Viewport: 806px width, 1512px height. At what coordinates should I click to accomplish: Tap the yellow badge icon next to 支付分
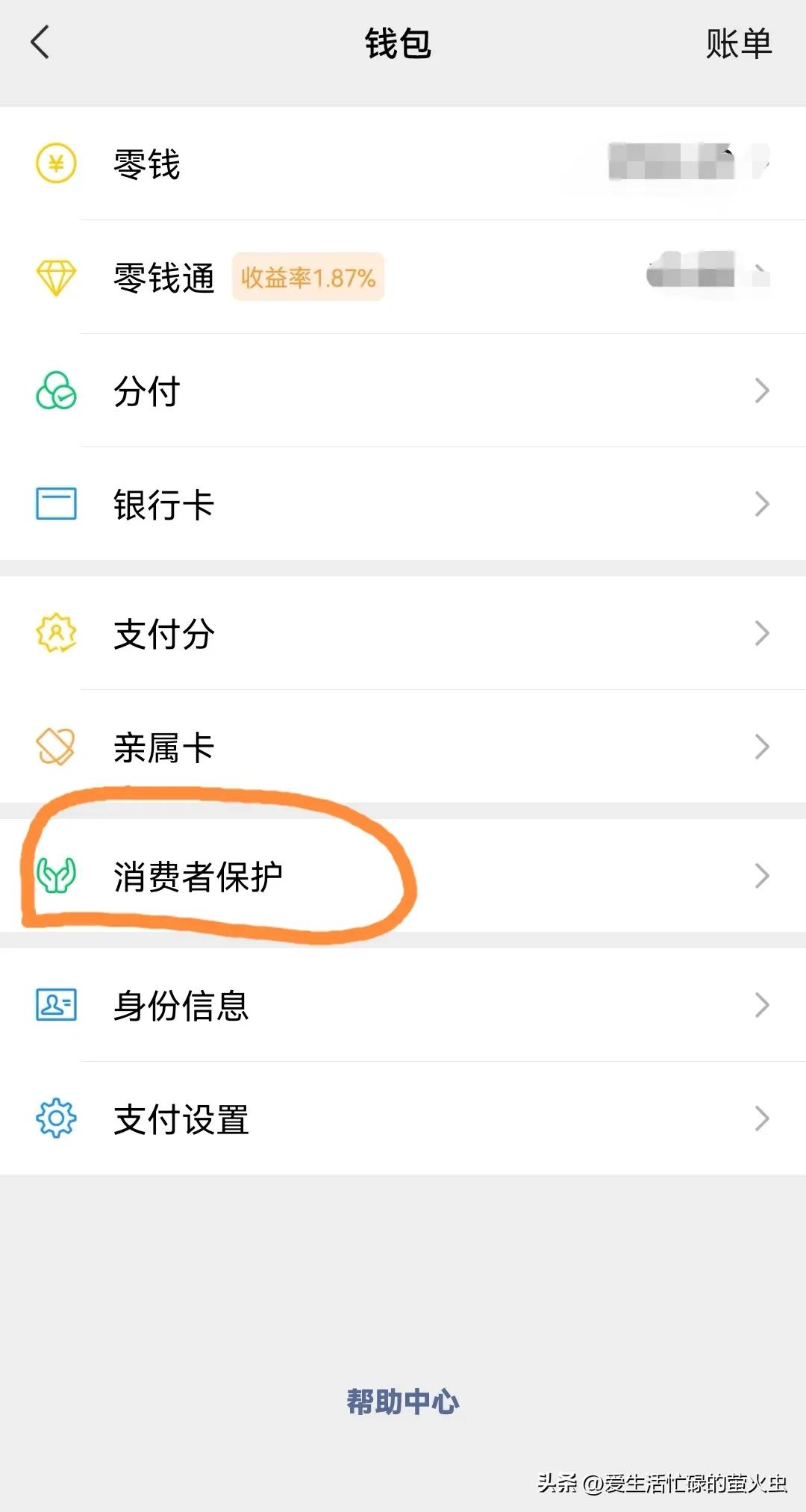tap(54, 633)
